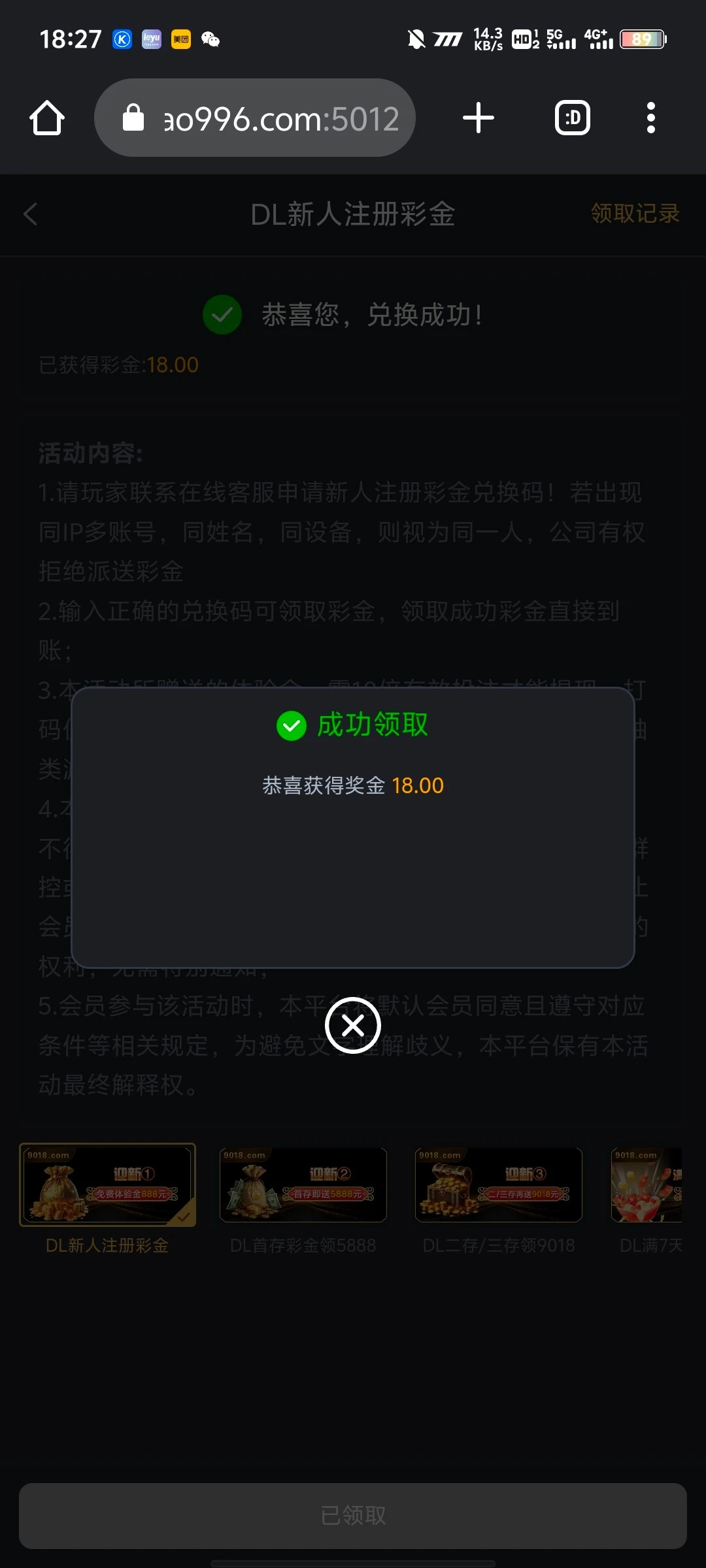Tap the padlock icon in the address bar
This screenshot has height=1568, width=706.
pyautogui.click(x=133, y=118)
